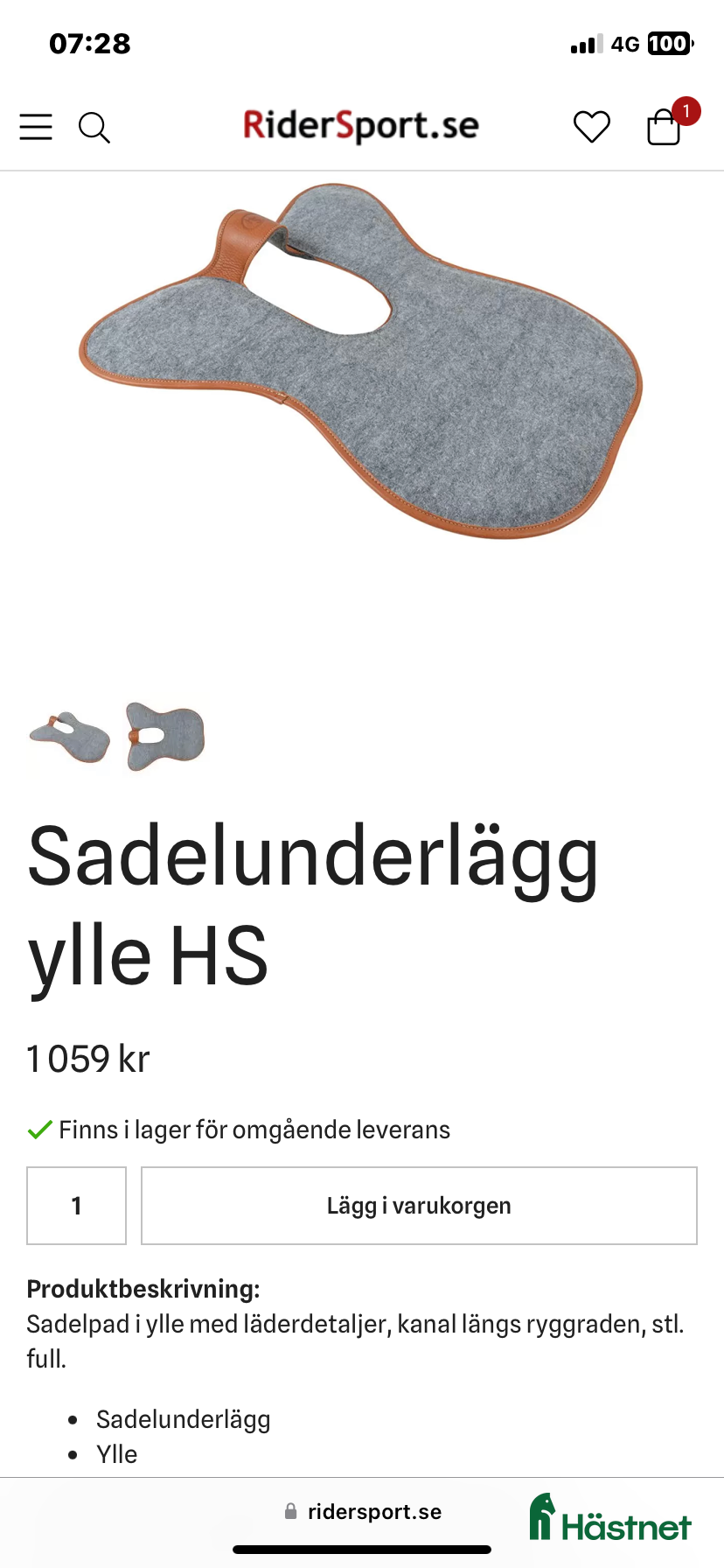Tap the 07:28 clock display
The image size is (724, 1568).
89,42
